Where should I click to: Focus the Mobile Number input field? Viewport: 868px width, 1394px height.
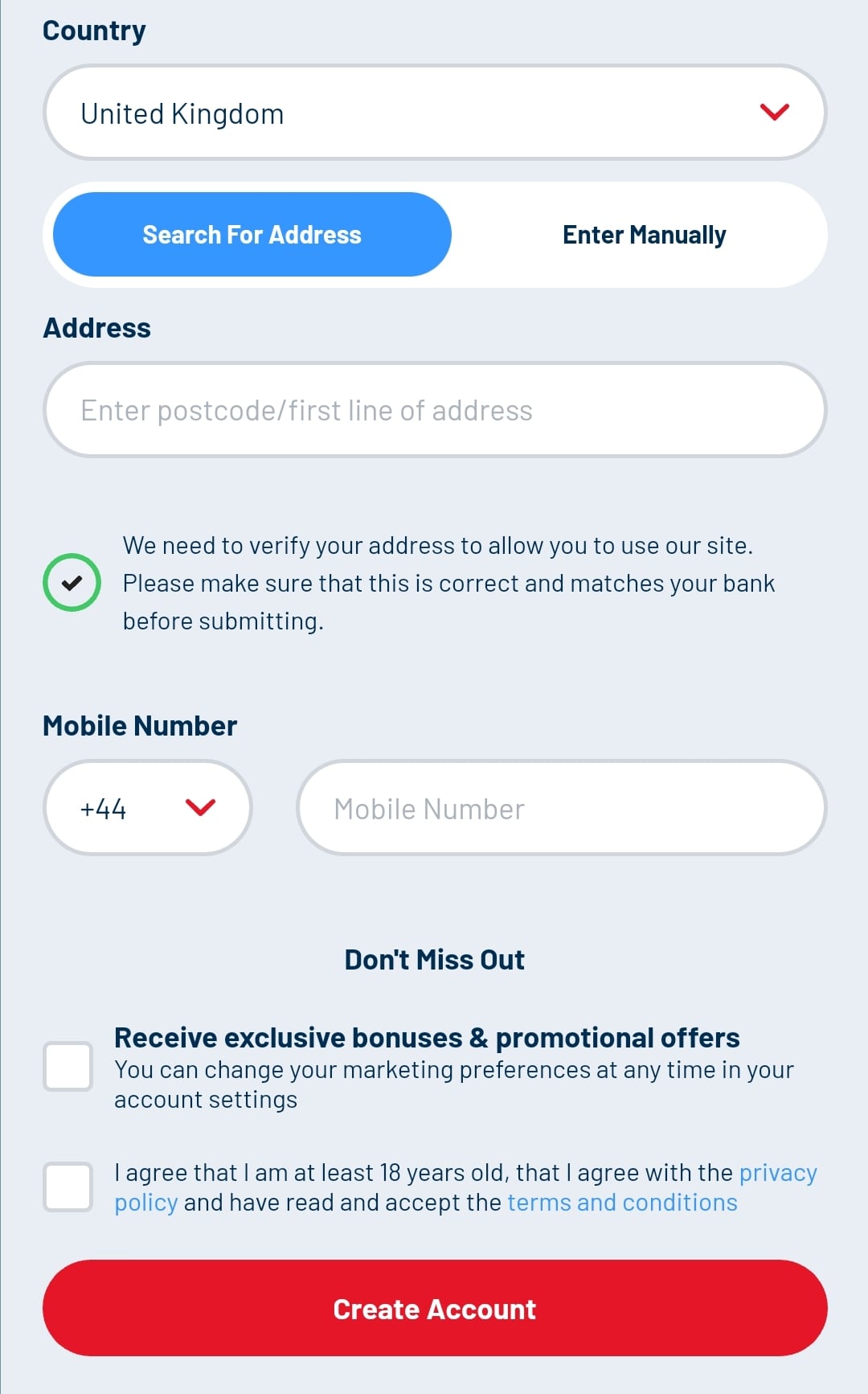pos(561,808)
